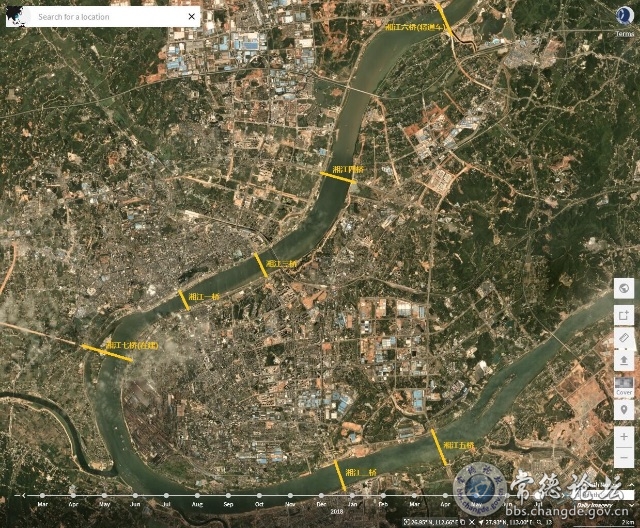Tap the location pin button
640x528 pixels.
tap(624, 411)
